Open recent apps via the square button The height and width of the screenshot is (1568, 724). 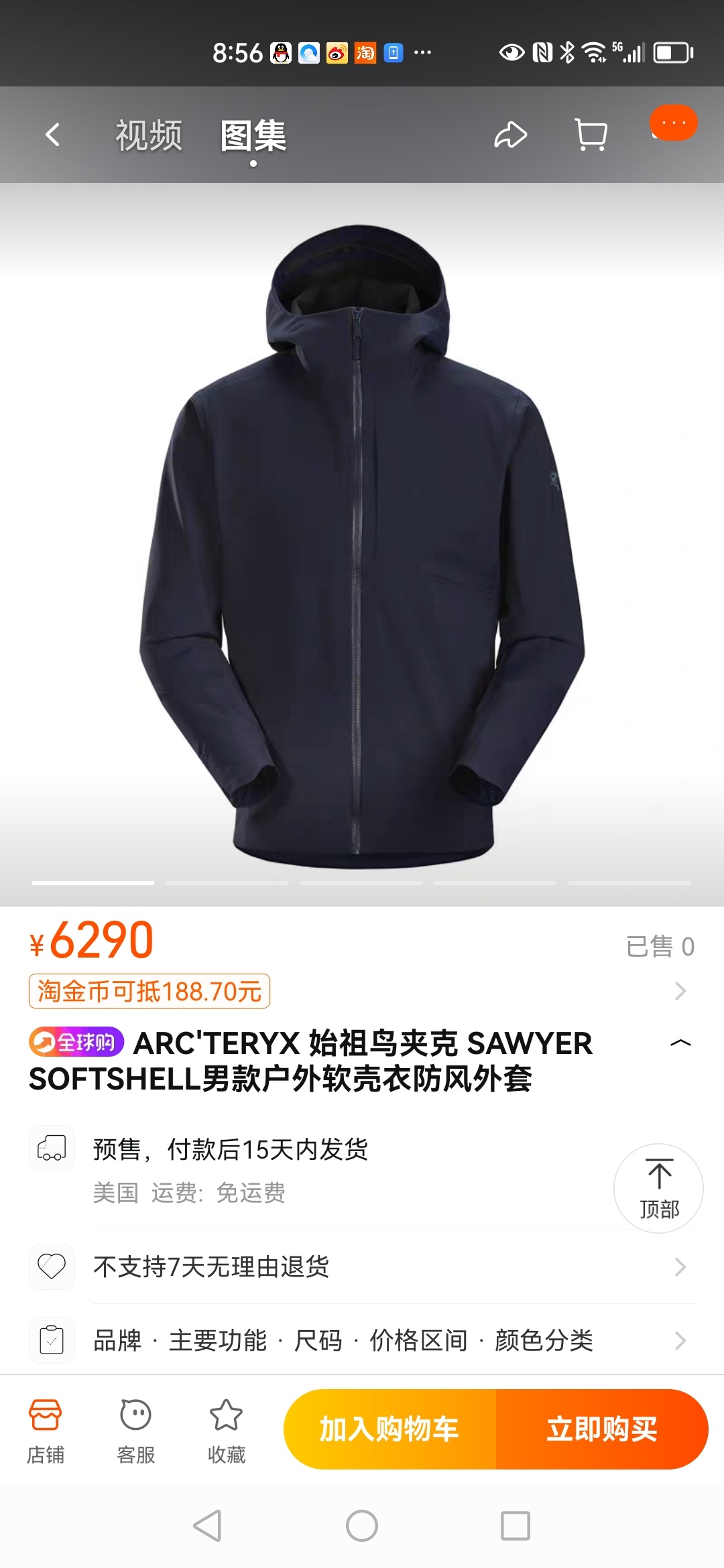click(x=516, y=1526)
